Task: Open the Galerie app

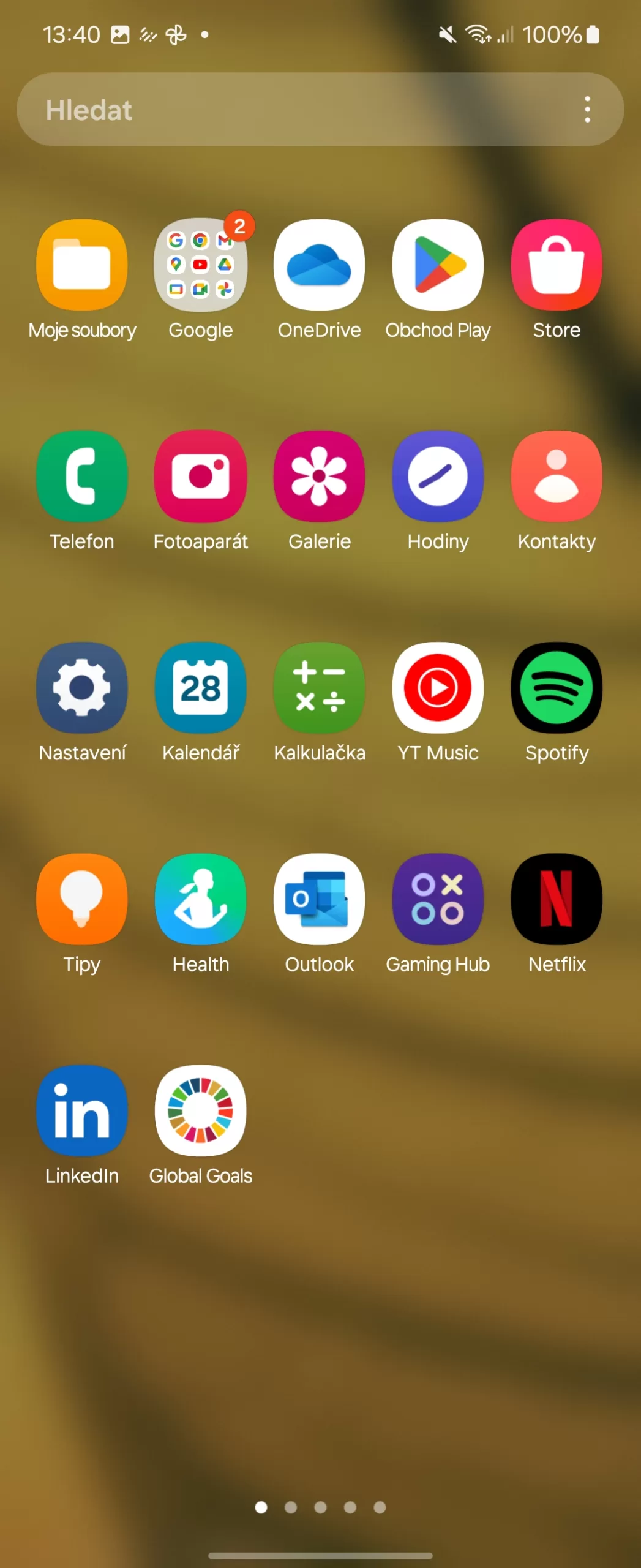Action: tap(319, 477)
